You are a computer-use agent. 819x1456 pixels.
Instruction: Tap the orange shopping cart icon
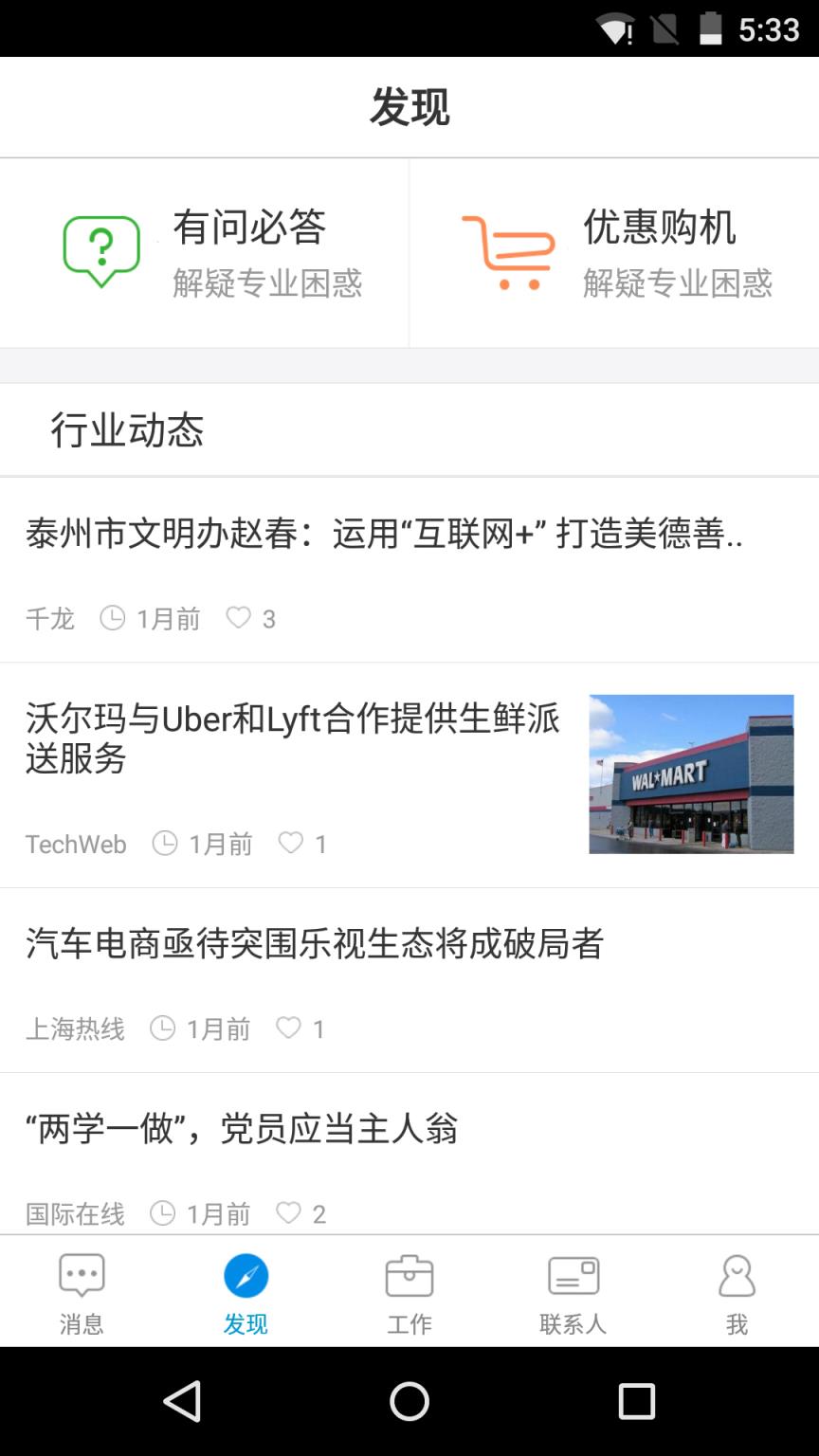[508, 251]
